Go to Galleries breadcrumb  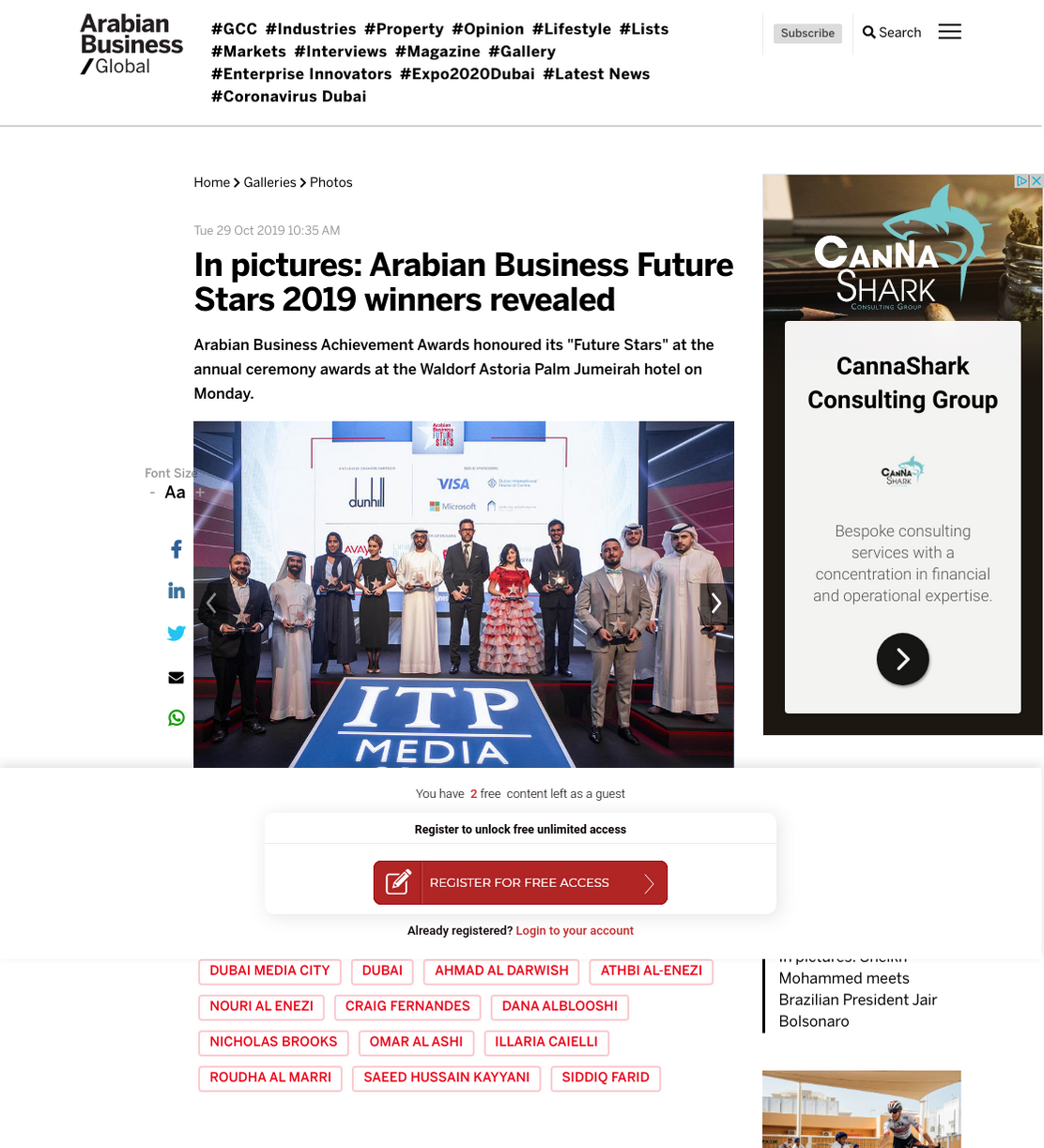click(x=269, y=182)
